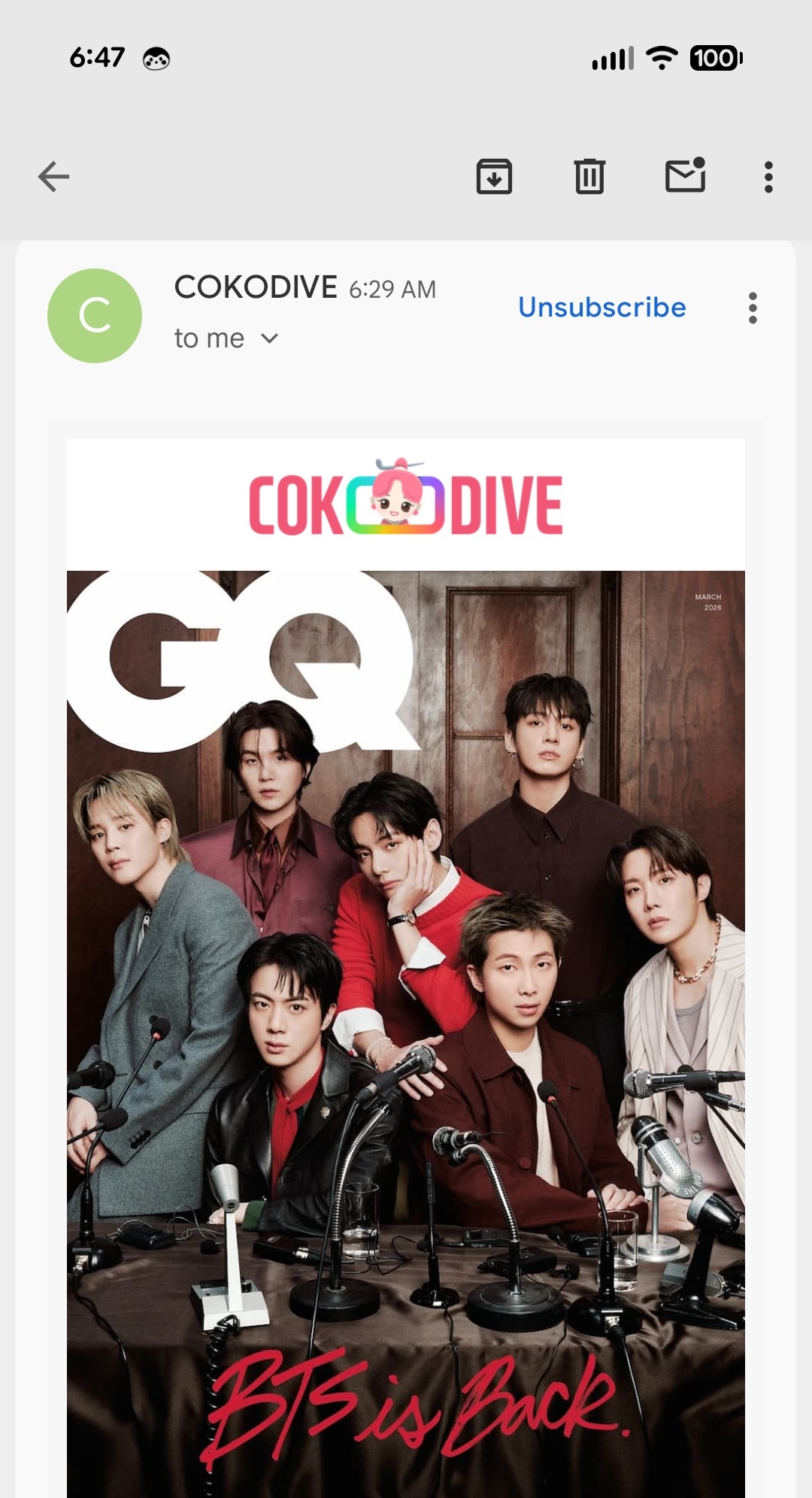This screenshot has height=1498, width=812.
Task: Tap the COKODIVE sender avatar
Action: pyautogui.click(x=95, y=316)
